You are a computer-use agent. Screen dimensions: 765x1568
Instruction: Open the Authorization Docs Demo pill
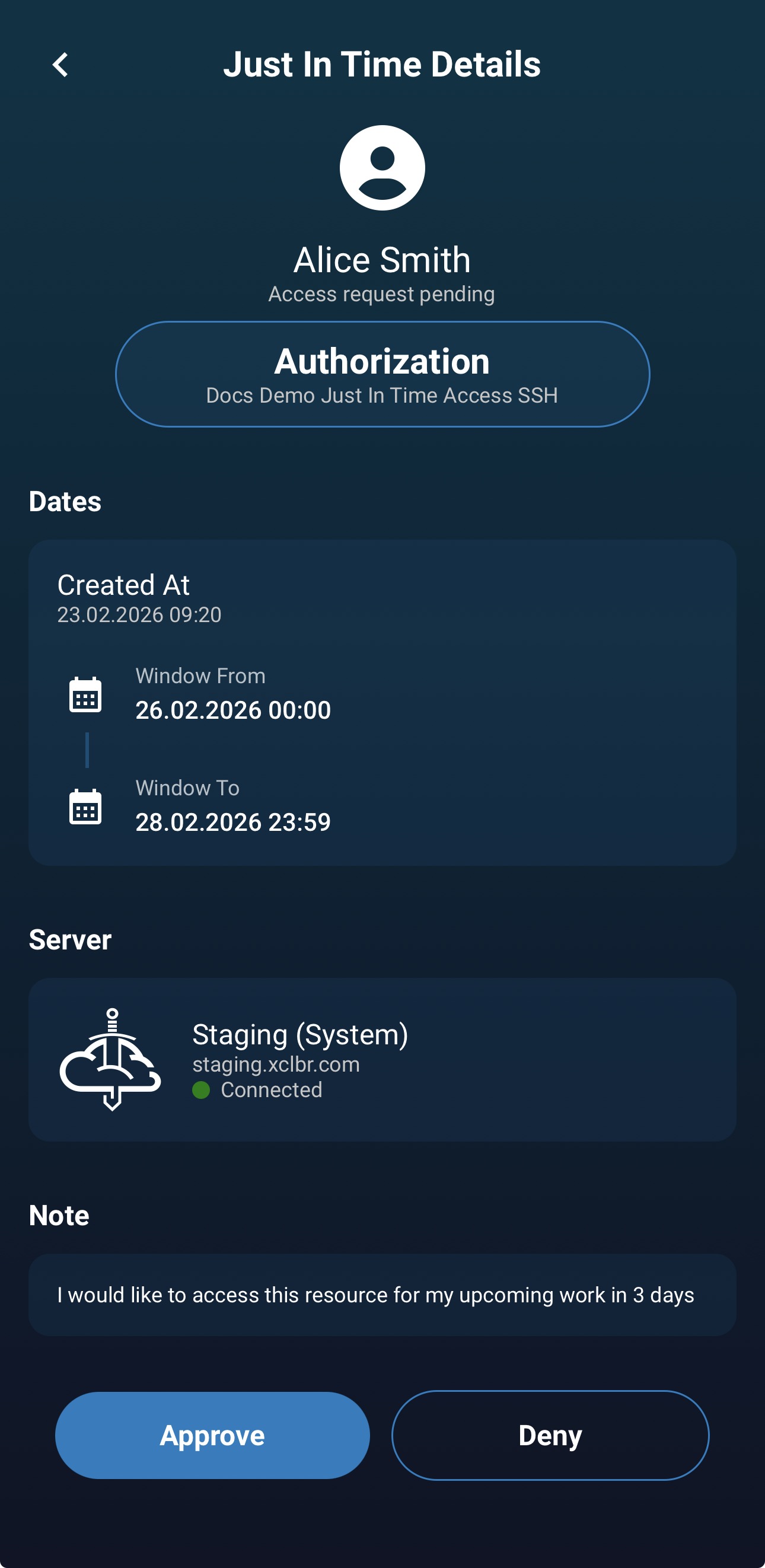[382, 374]
